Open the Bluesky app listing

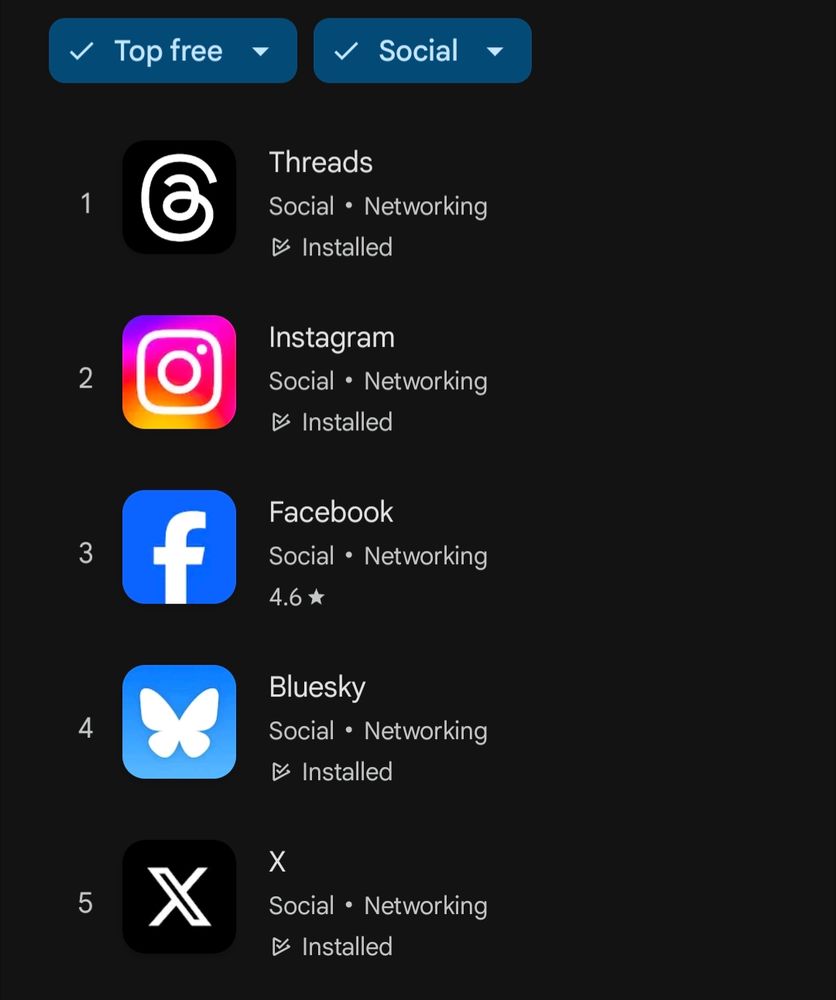coord(316,688)
